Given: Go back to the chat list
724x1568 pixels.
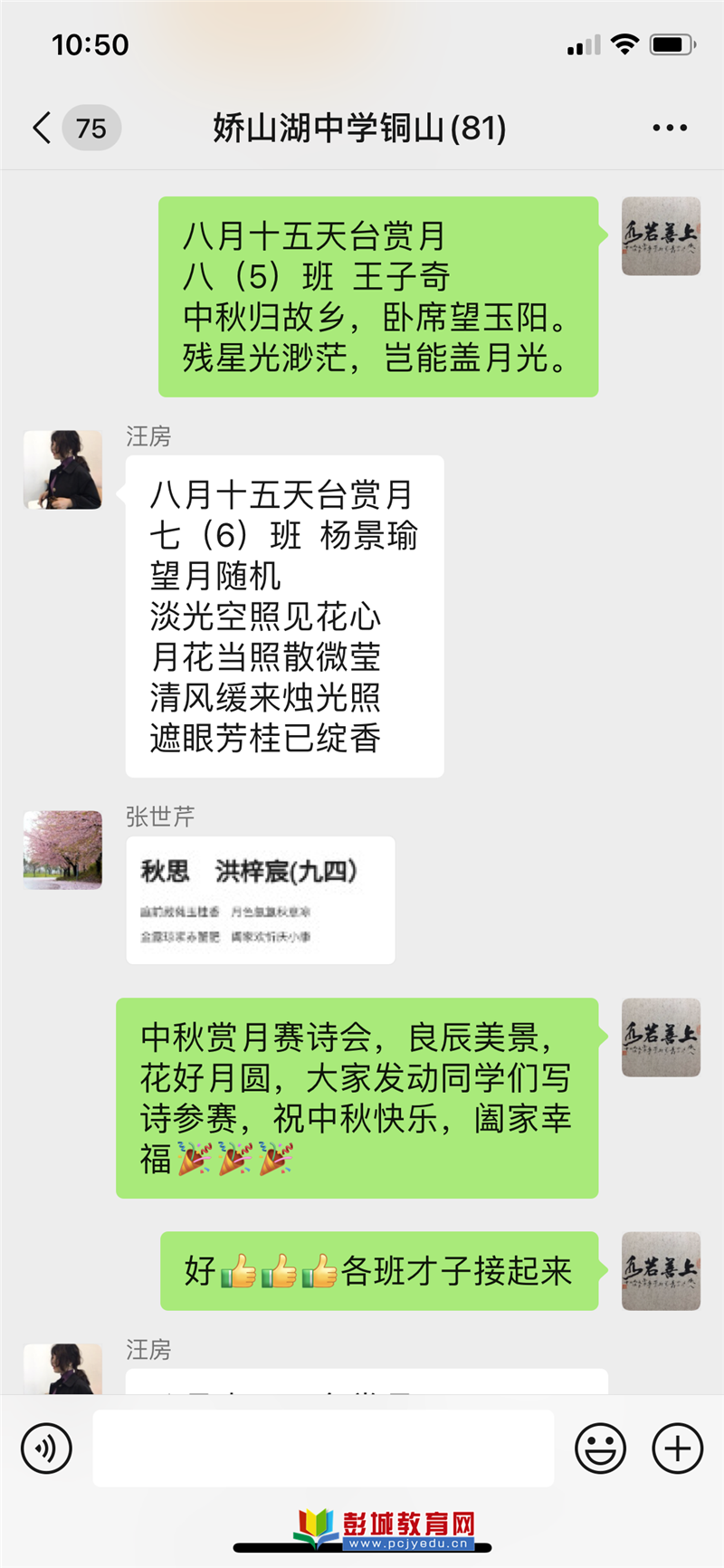Looking at the screenshot, I should [x=43, y=128].
